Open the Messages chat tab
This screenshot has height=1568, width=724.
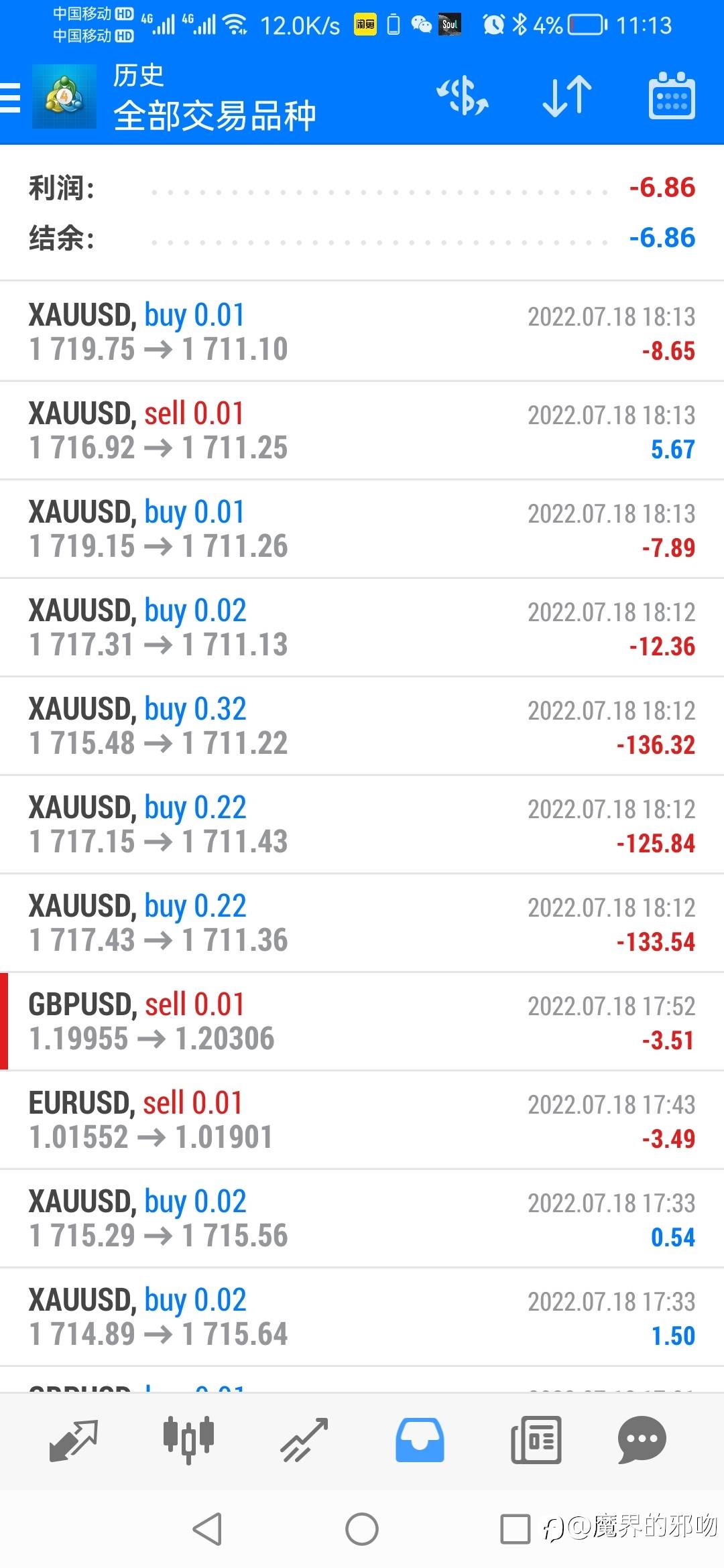click(642, 1439)
